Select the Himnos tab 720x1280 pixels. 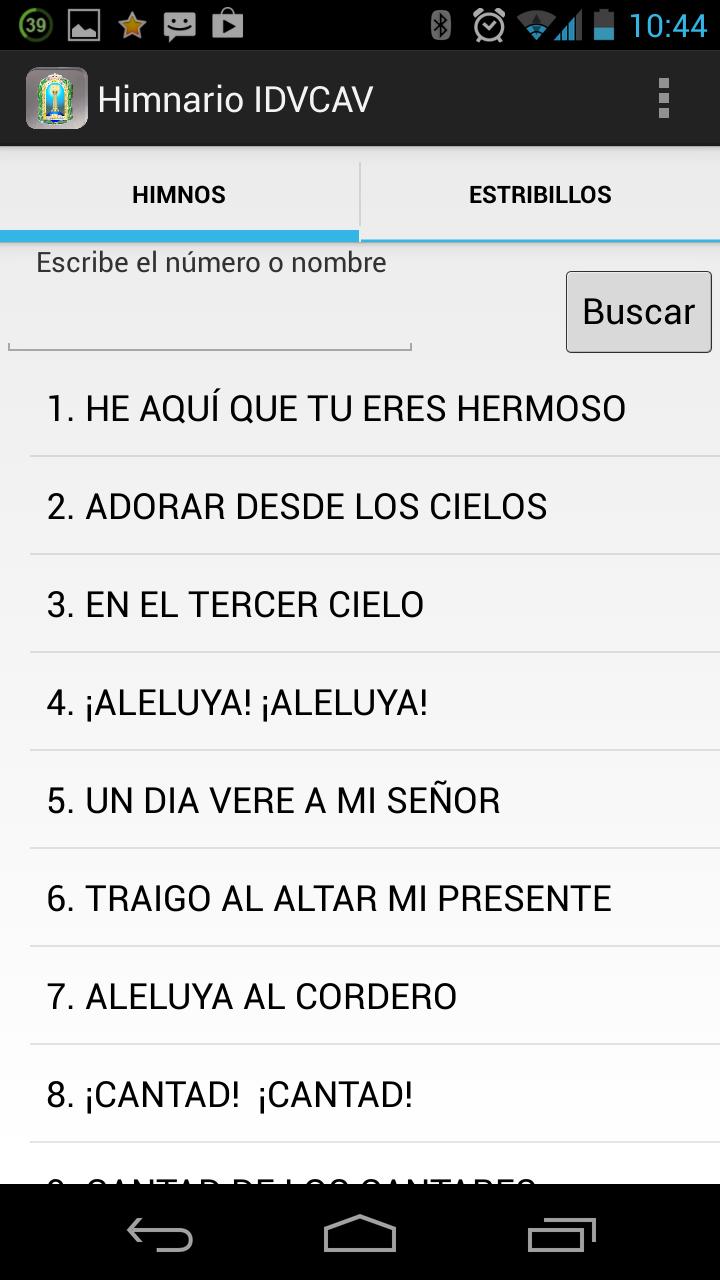(x=179, y=195)
